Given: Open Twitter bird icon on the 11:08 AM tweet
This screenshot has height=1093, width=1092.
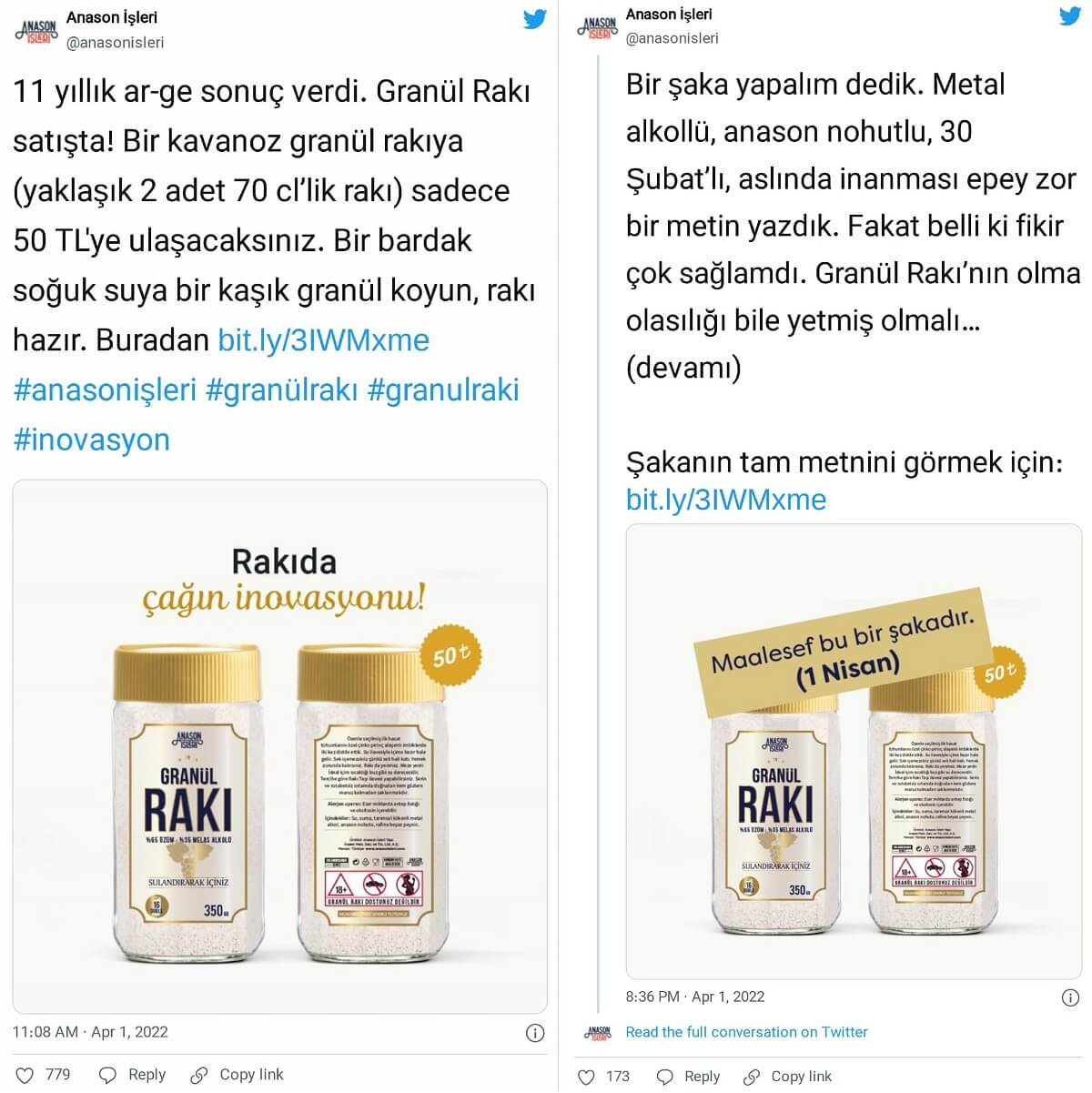Looking at the screenshot, I should [534, 19].
